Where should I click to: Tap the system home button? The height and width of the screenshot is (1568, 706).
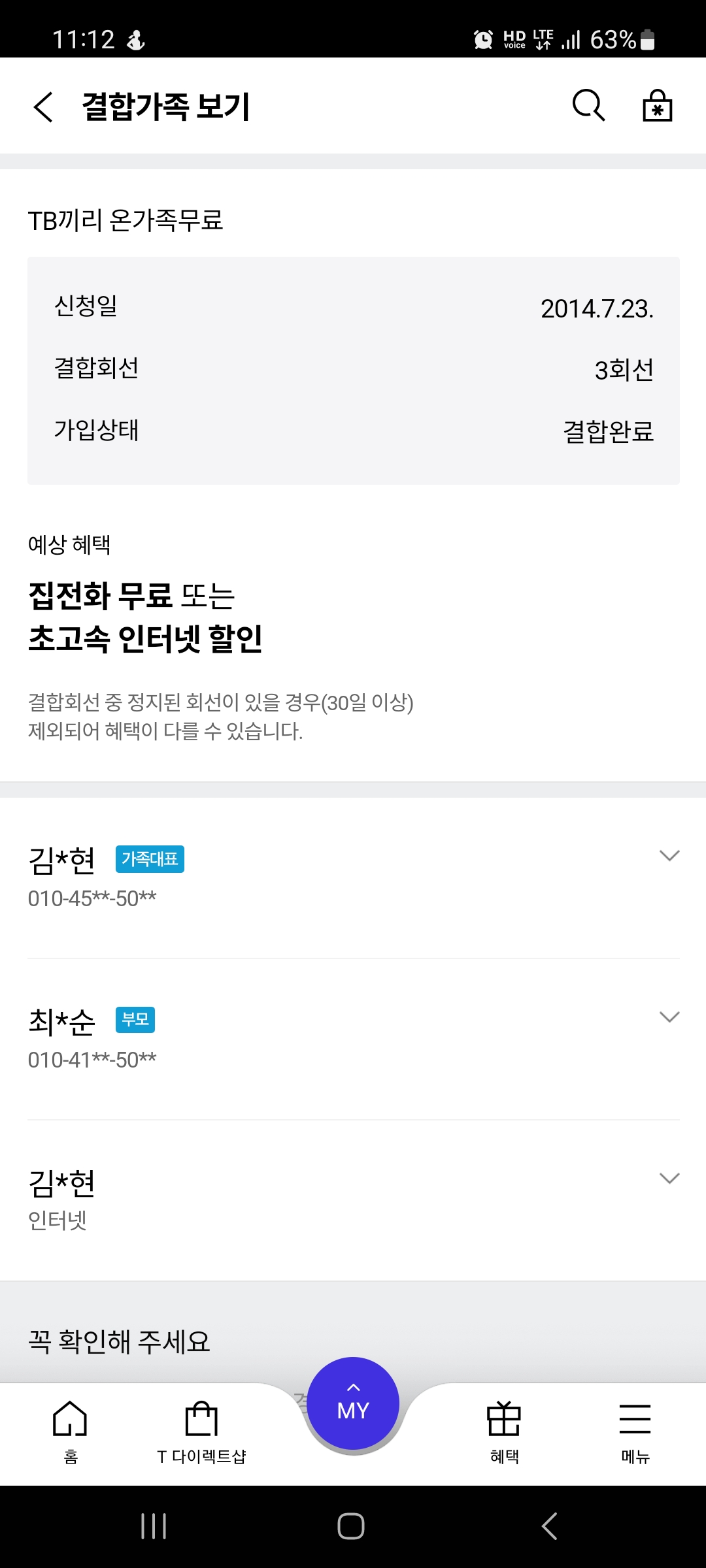point(351,1526)
